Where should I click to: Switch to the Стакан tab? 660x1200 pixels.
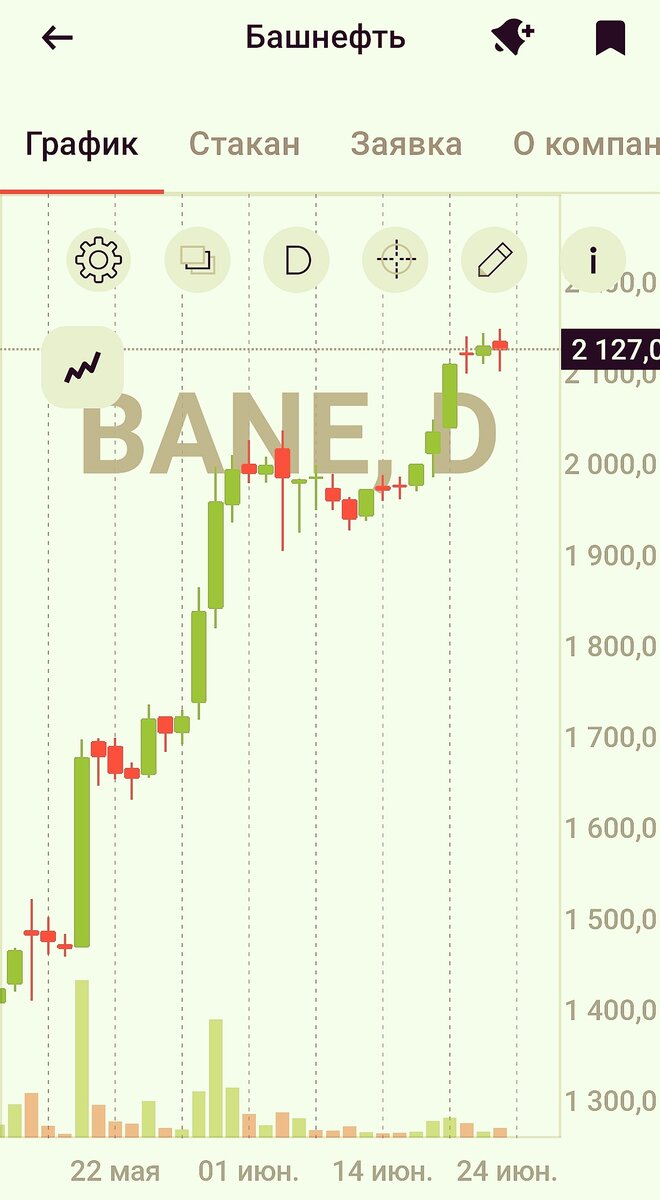[244, 144]
